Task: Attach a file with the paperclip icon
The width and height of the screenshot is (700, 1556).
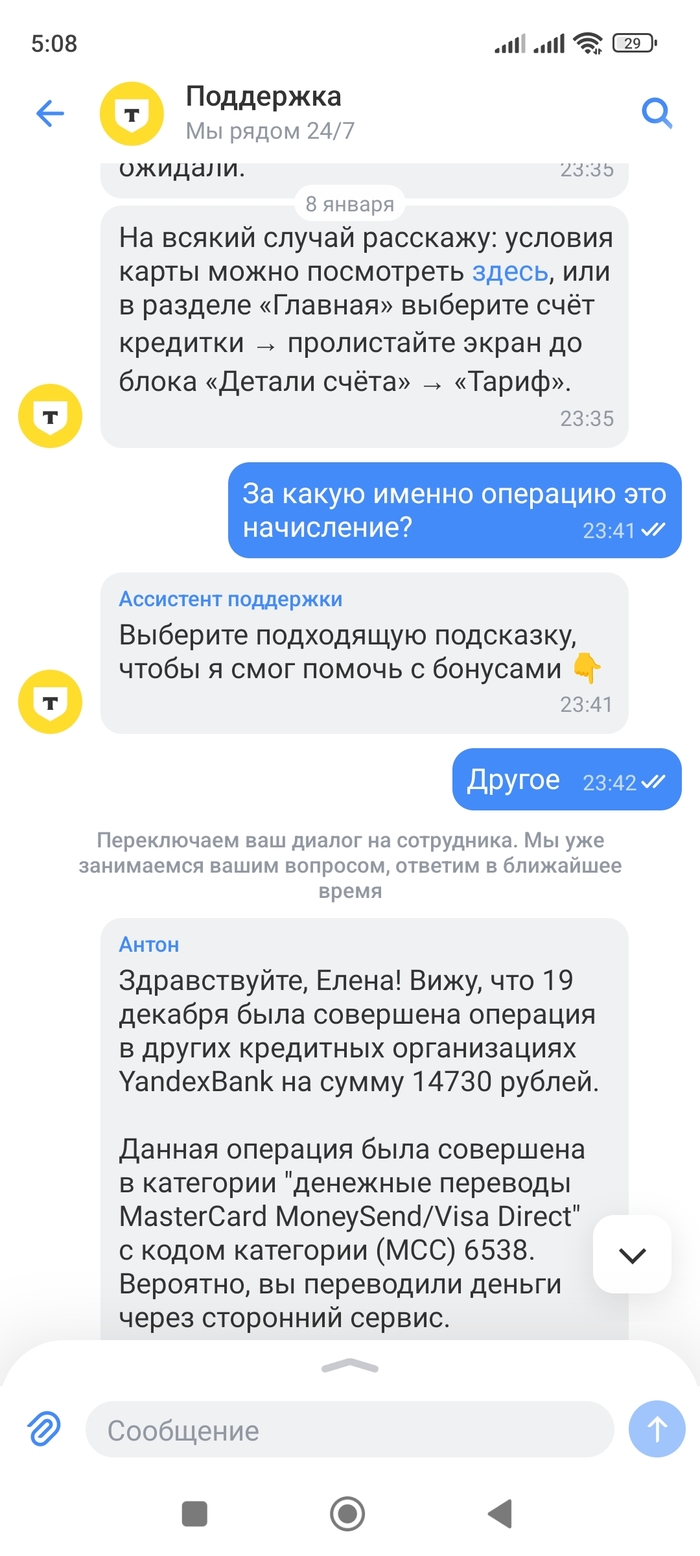Action: pos(43,1429)
